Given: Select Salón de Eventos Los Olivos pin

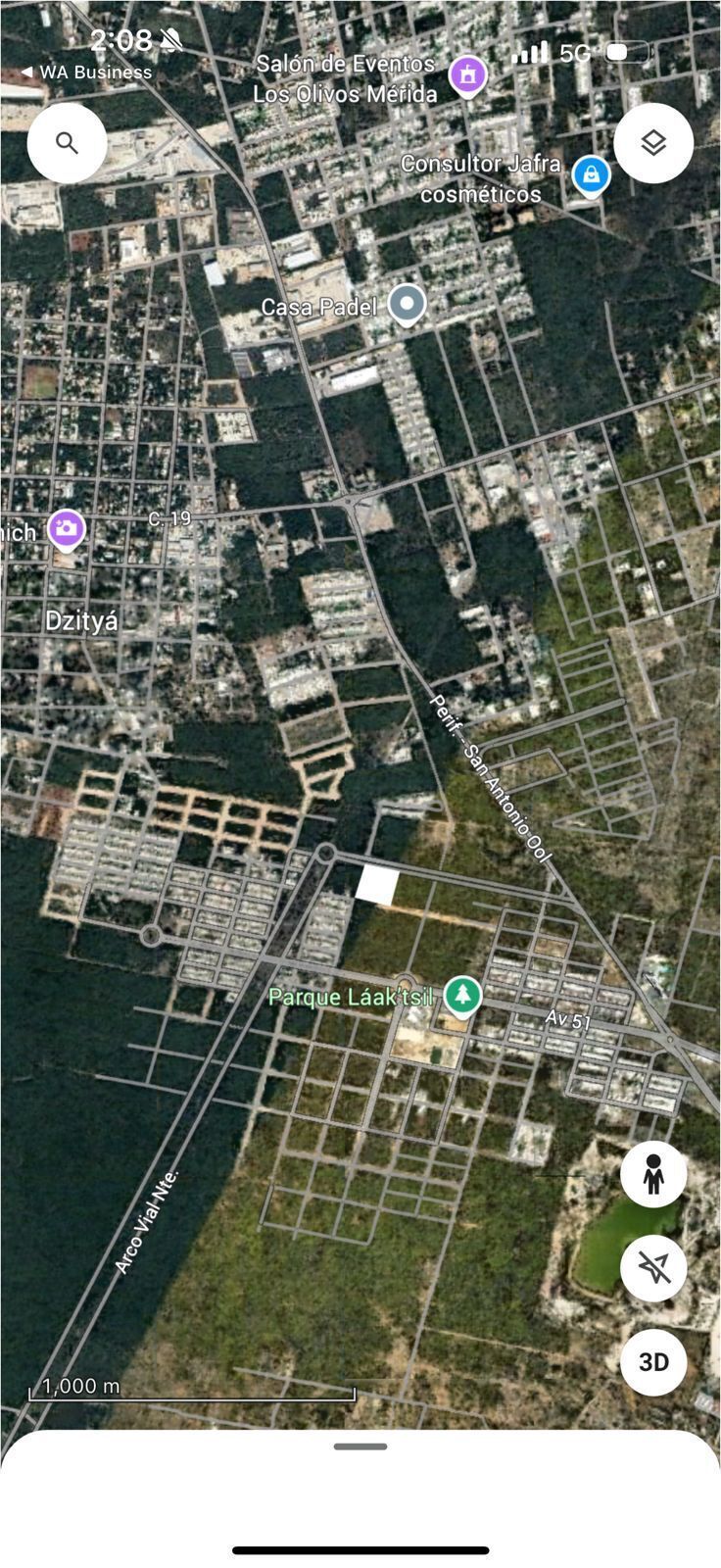Looking at the screenshot, I should (x=468, y=75).
